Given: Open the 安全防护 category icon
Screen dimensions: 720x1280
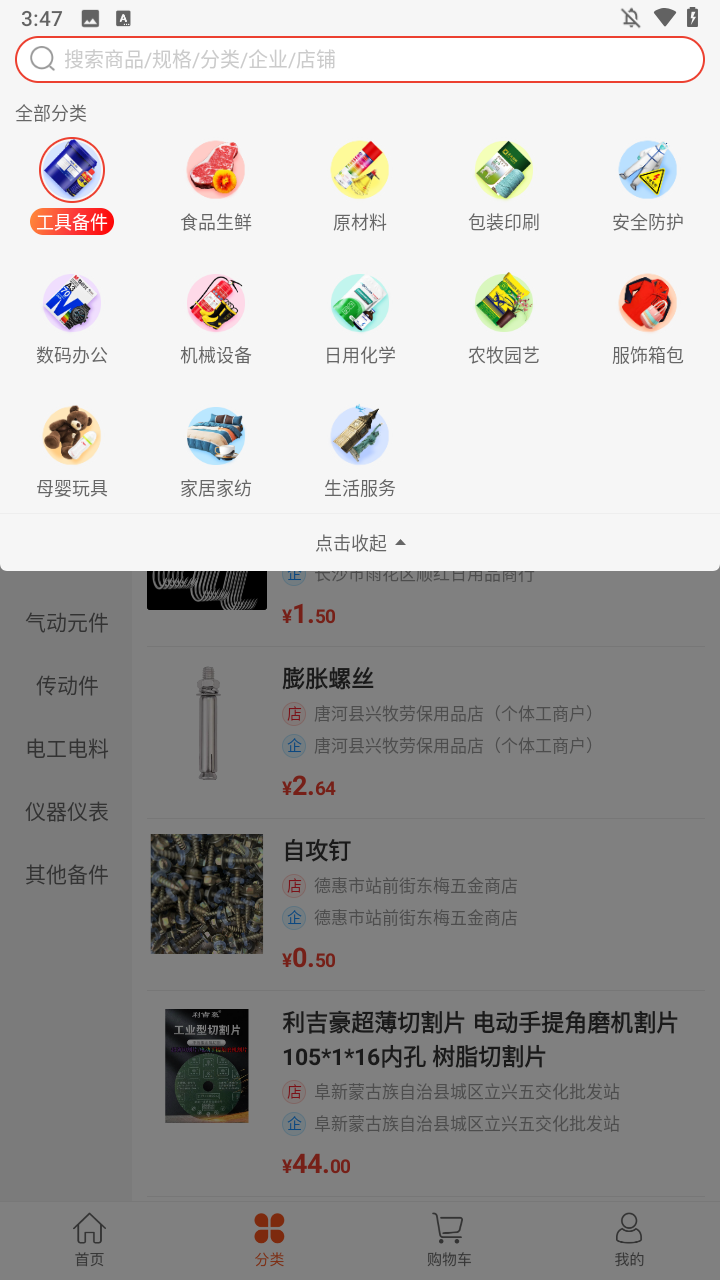Looking at the screenshot, I should click(648, 170).
